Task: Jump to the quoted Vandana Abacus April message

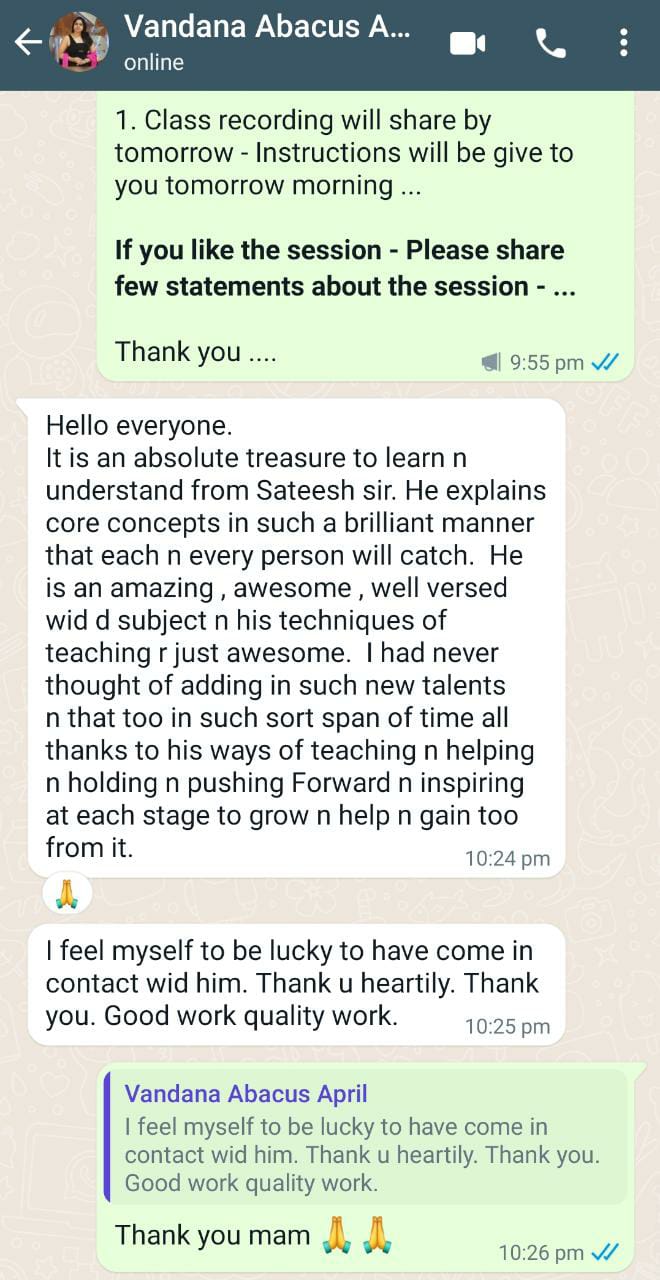Action: (x=365, y=1139)
